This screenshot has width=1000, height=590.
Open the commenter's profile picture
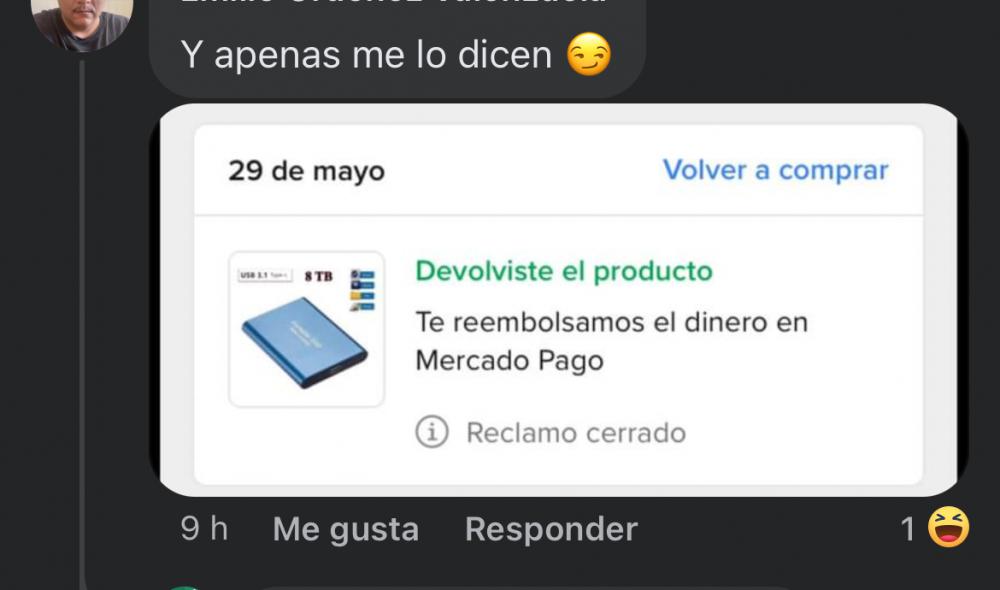pyautogui.click(x=81, y=21)
